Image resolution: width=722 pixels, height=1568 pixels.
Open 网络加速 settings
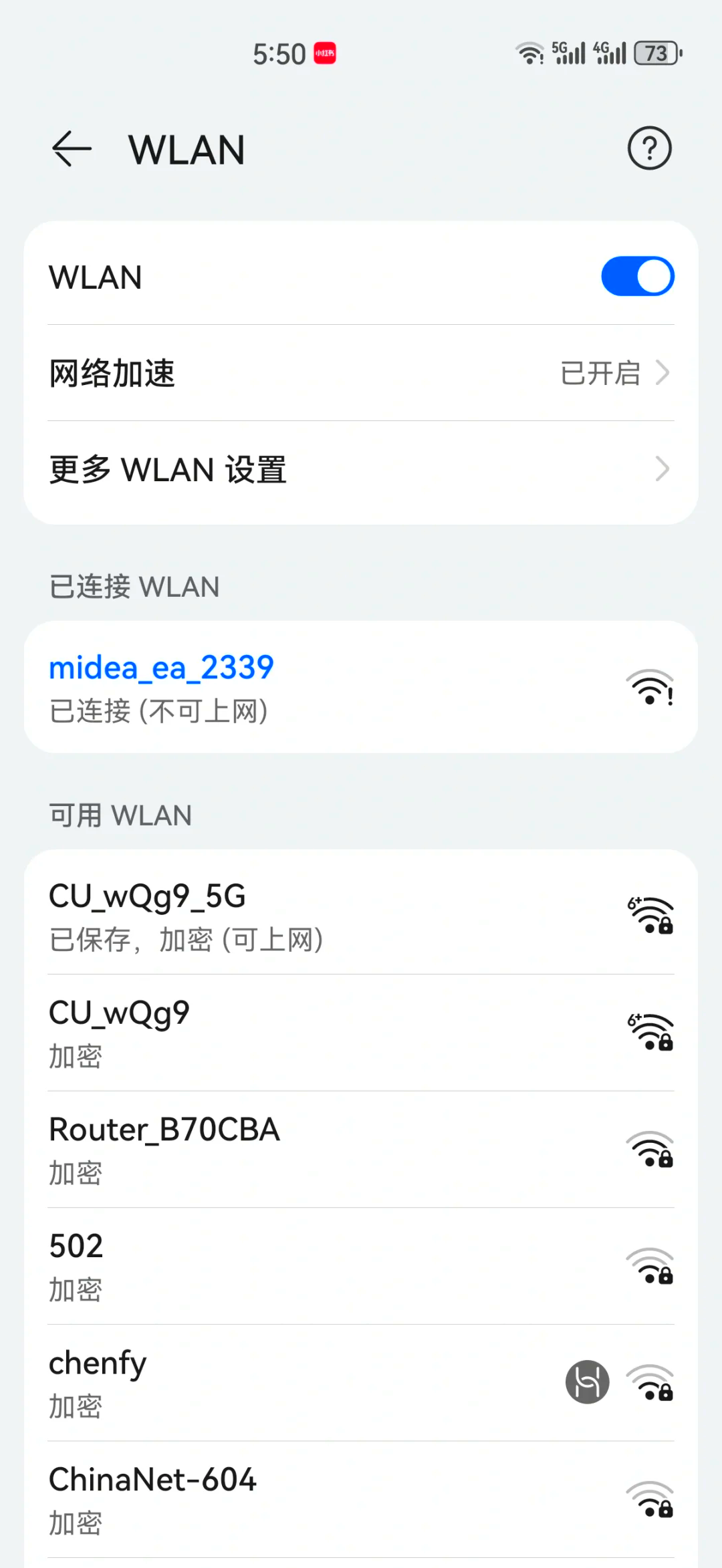point(361,373)
